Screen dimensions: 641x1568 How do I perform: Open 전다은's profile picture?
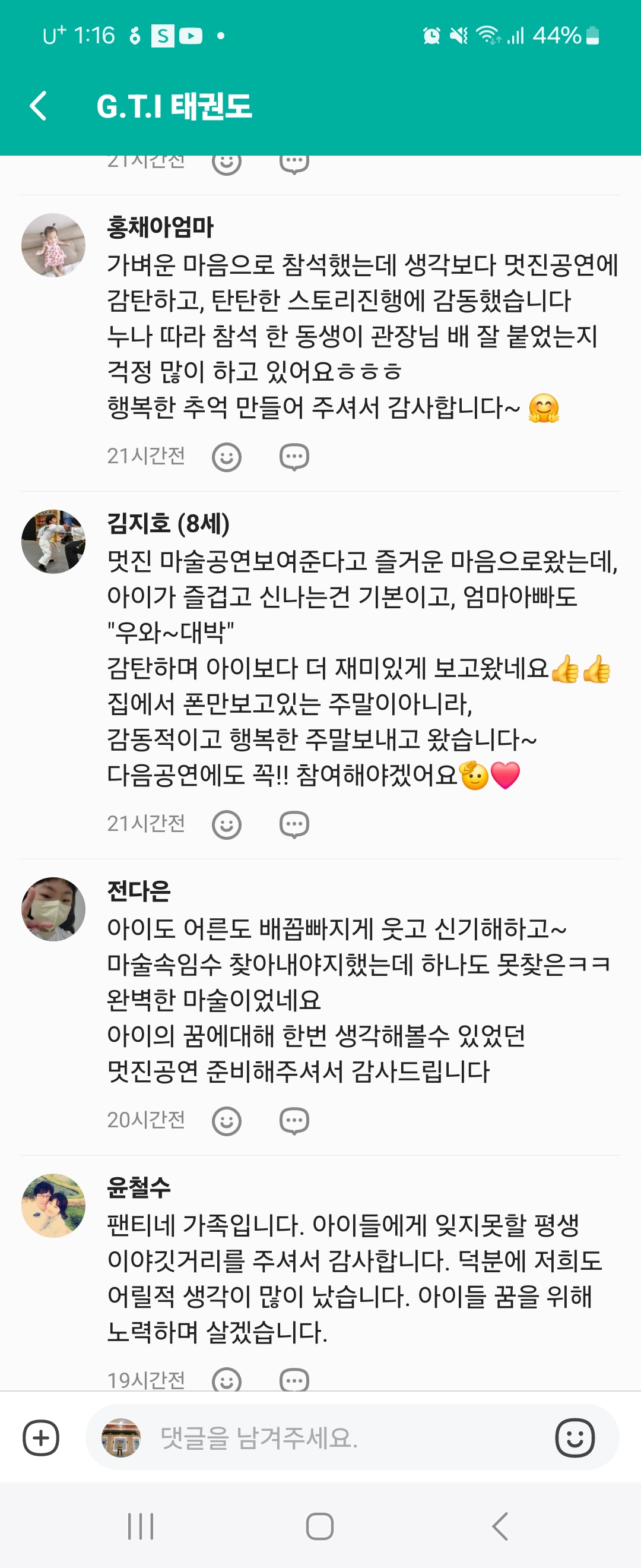[x=53, y=909]
